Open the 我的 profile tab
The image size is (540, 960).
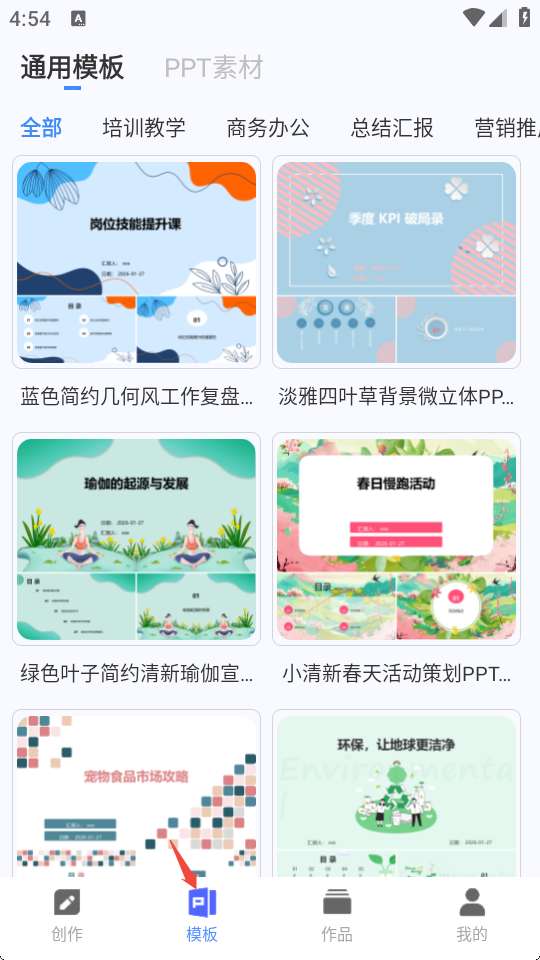tap(472, 915)
